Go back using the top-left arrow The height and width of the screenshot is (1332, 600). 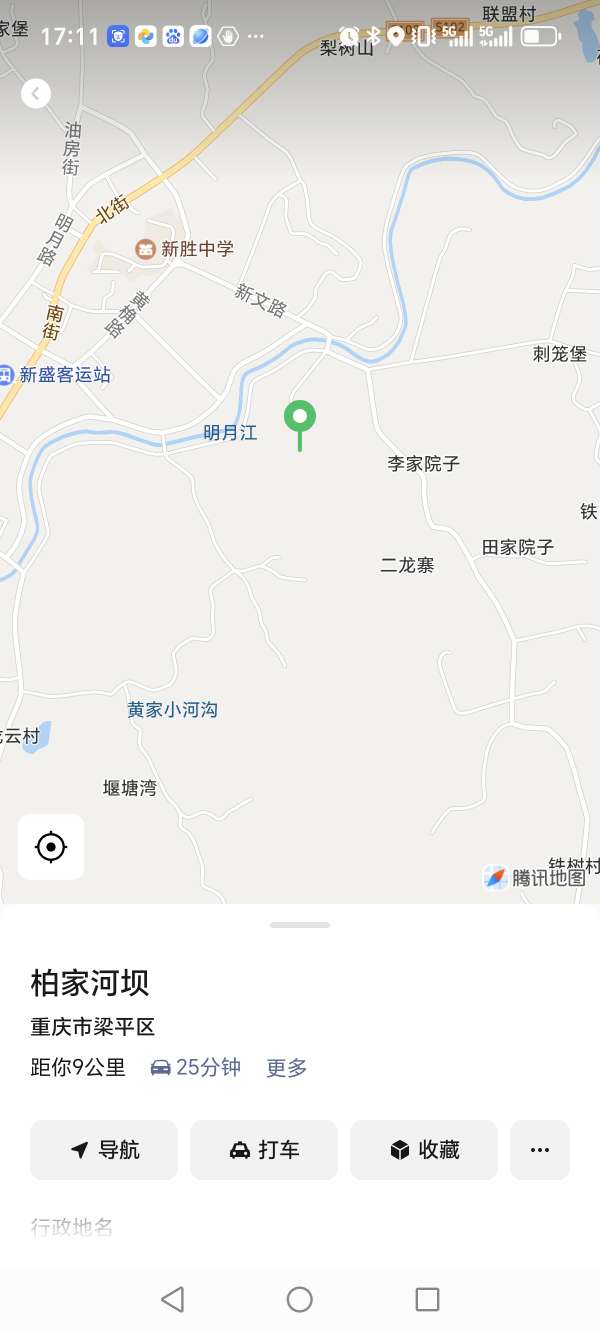coord(36,94)
